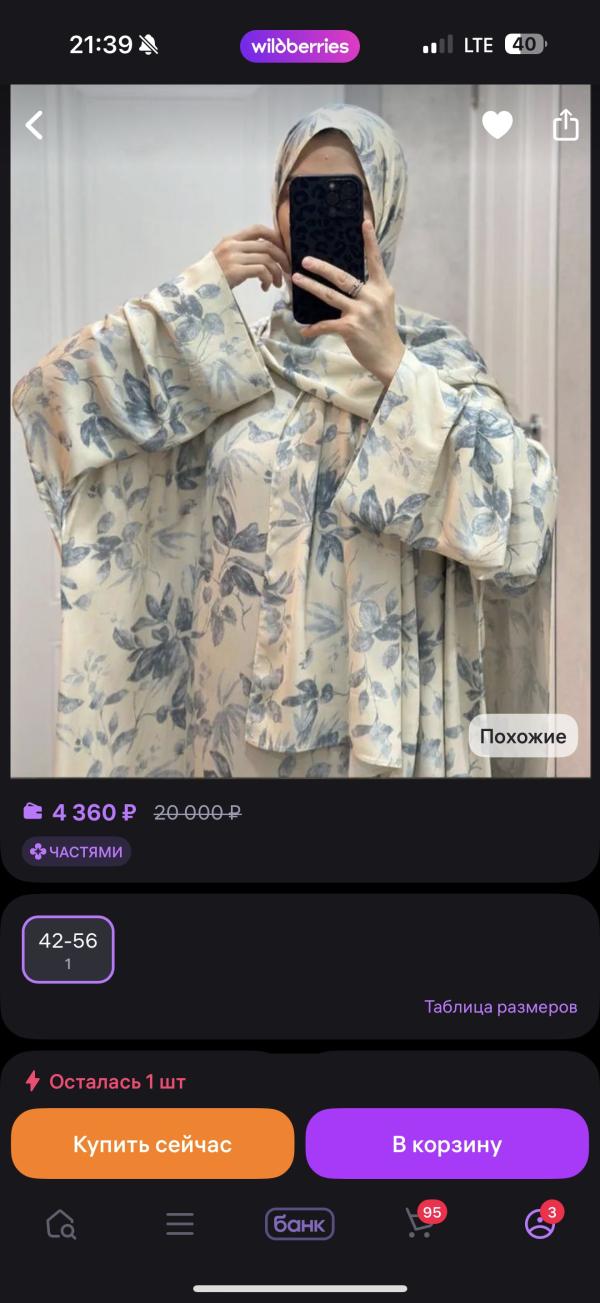Open Таблица размеров size chart
This screenshot has width=600, height=1303.
(x=500, y=1007)
